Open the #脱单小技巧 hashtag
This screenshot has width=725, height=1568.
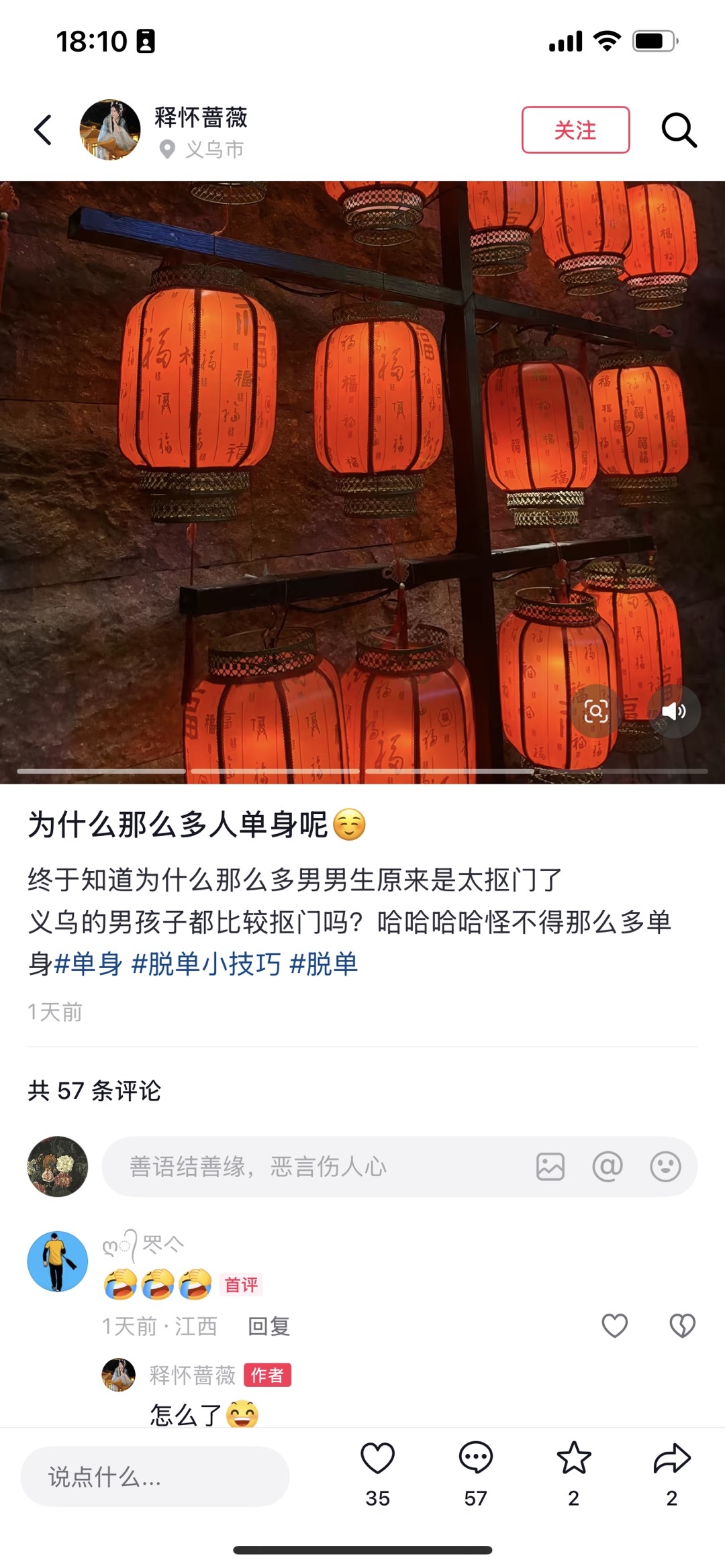coord(206,964)
